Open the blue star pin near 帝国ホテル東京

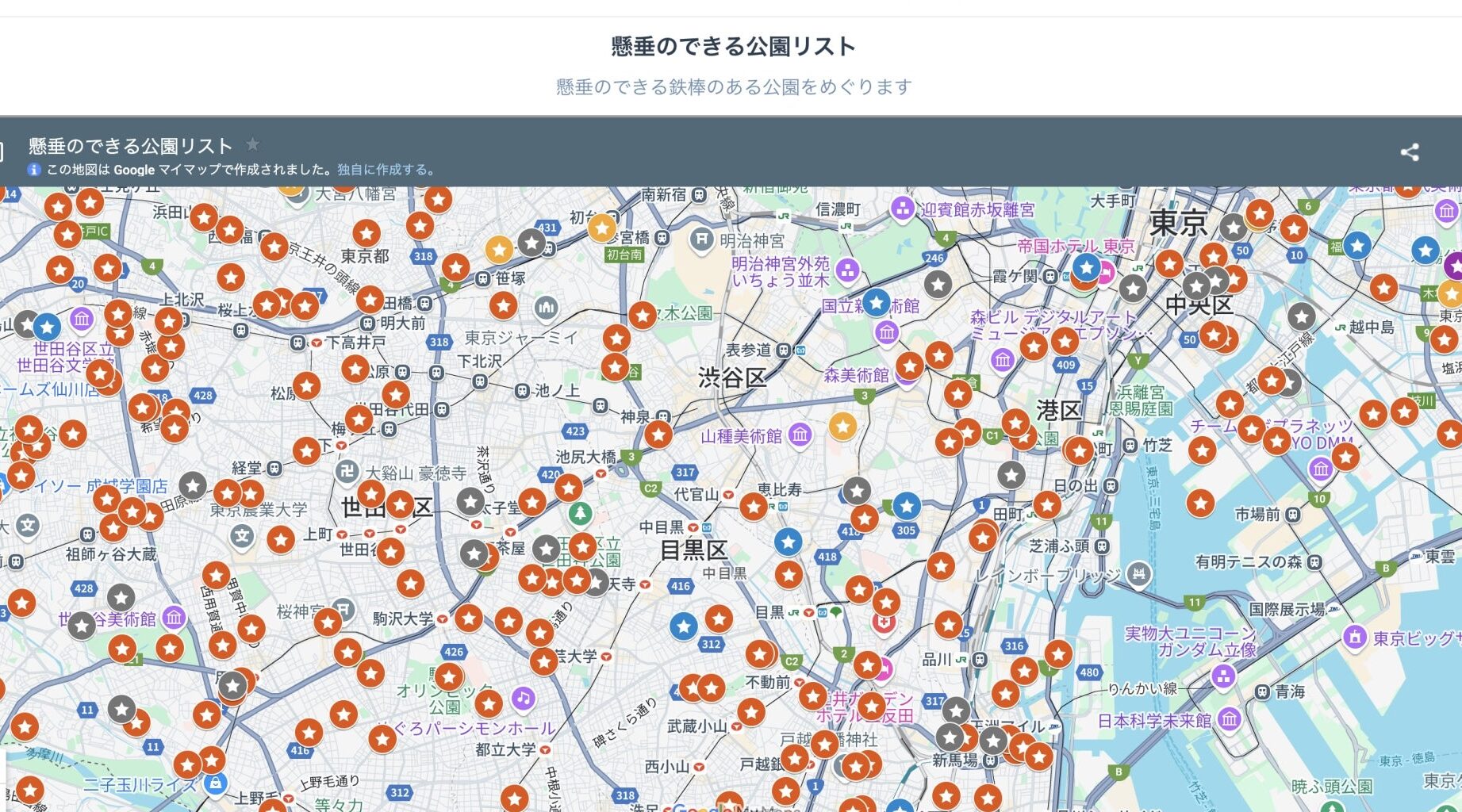tap(1086, 267)
